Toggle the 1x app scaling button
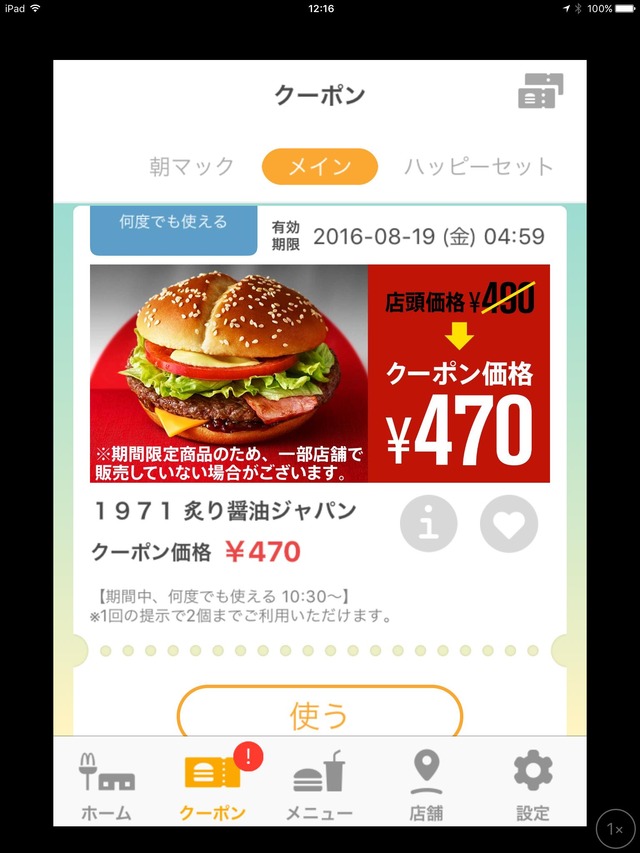640x853 pixels. (x=614, y=829)
